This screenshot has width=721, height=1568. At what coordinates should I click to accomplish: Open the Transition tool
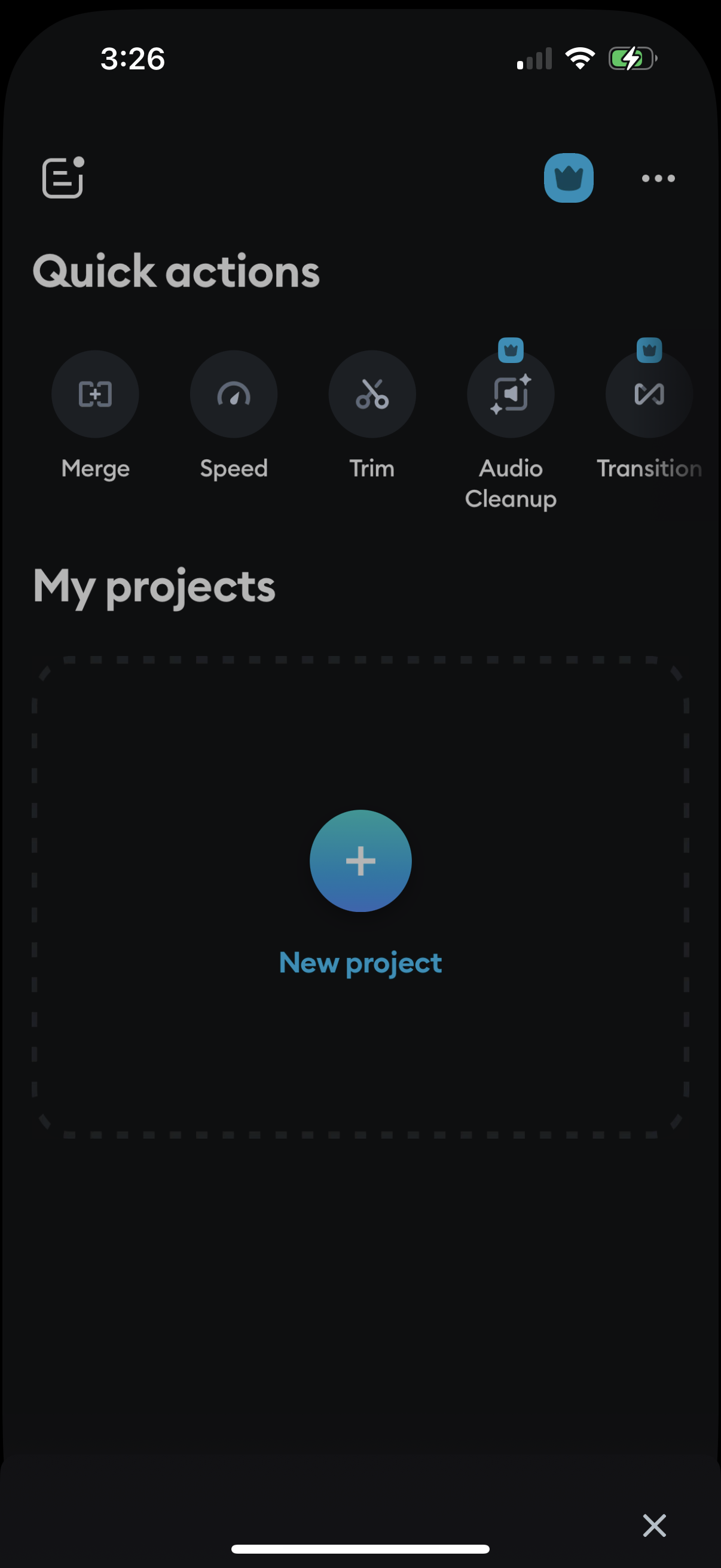pos(649,394)
